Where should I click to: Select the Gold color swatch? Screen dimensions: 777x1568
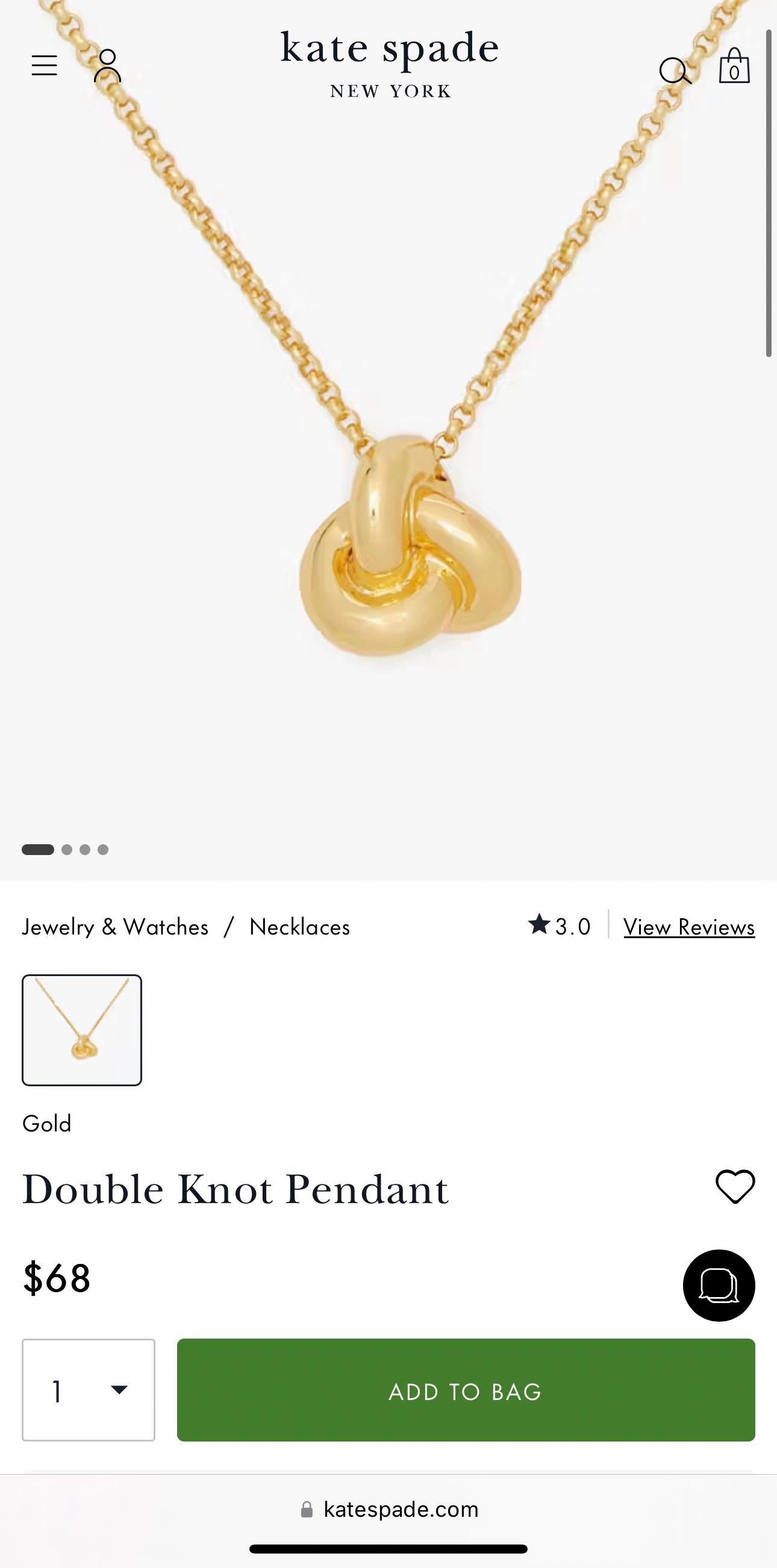click(x=82, y=1030)
